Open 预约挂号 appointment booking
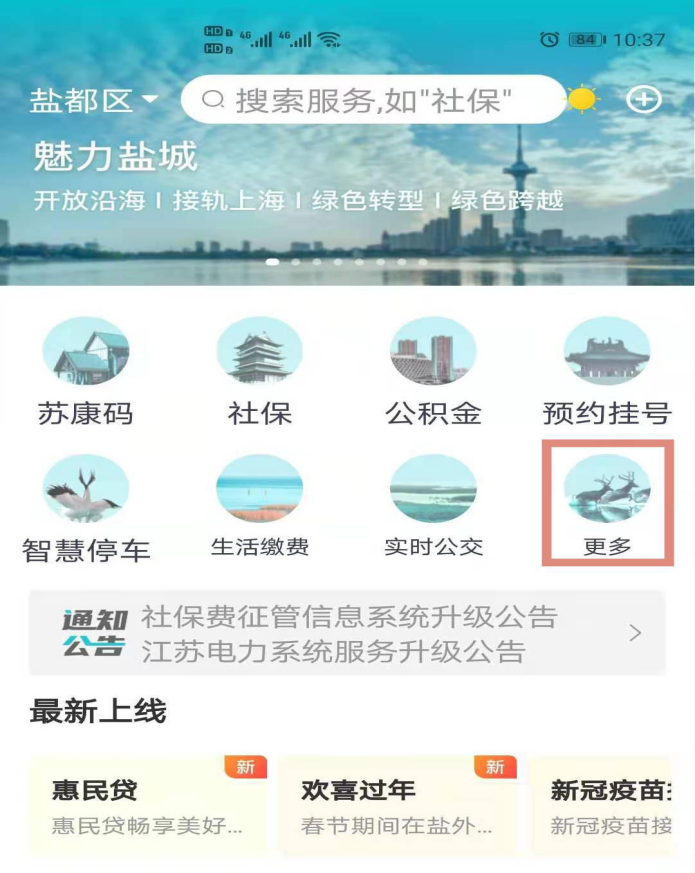 pos(606,370)
